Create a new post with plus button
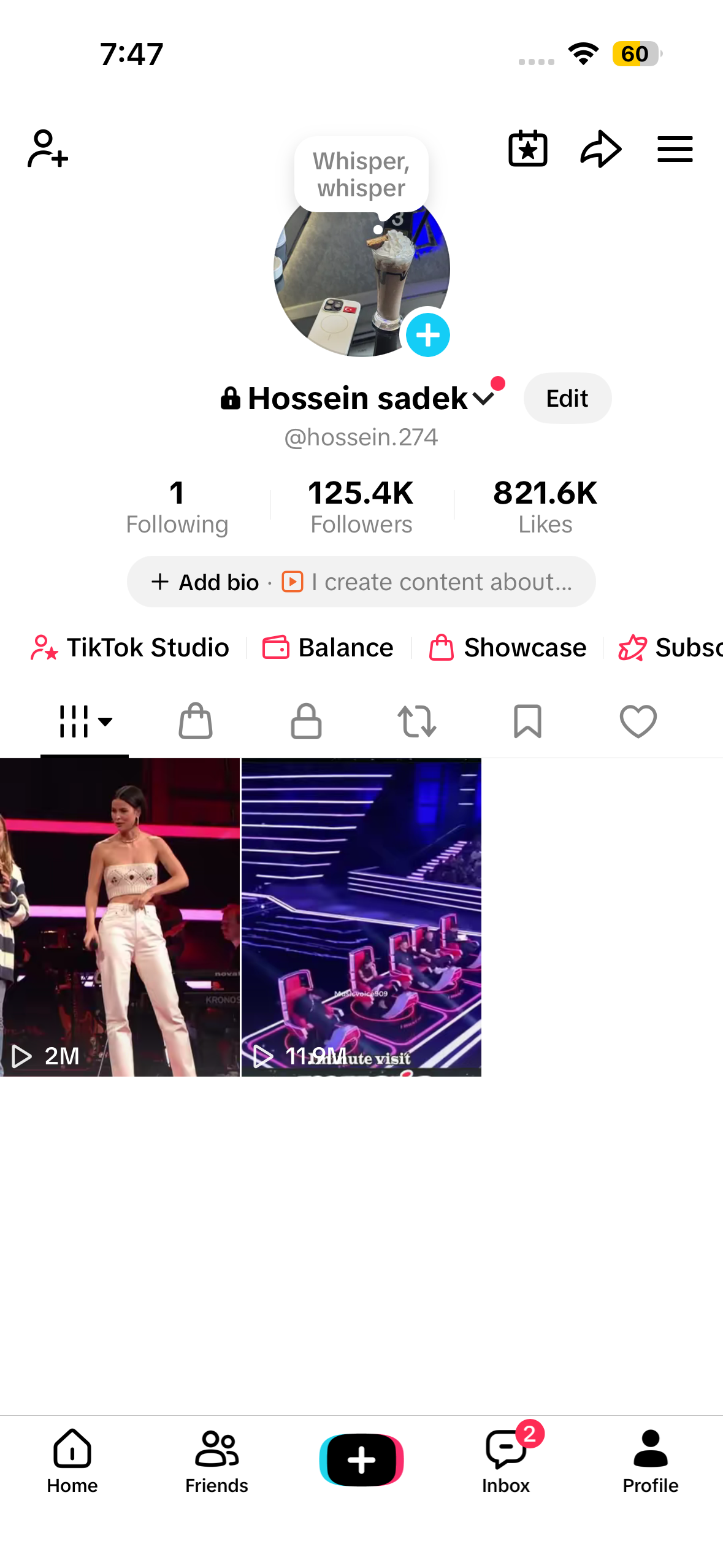Viewport: 723px width, 1568px height. pyautogui.click(x=361, y=1460)
